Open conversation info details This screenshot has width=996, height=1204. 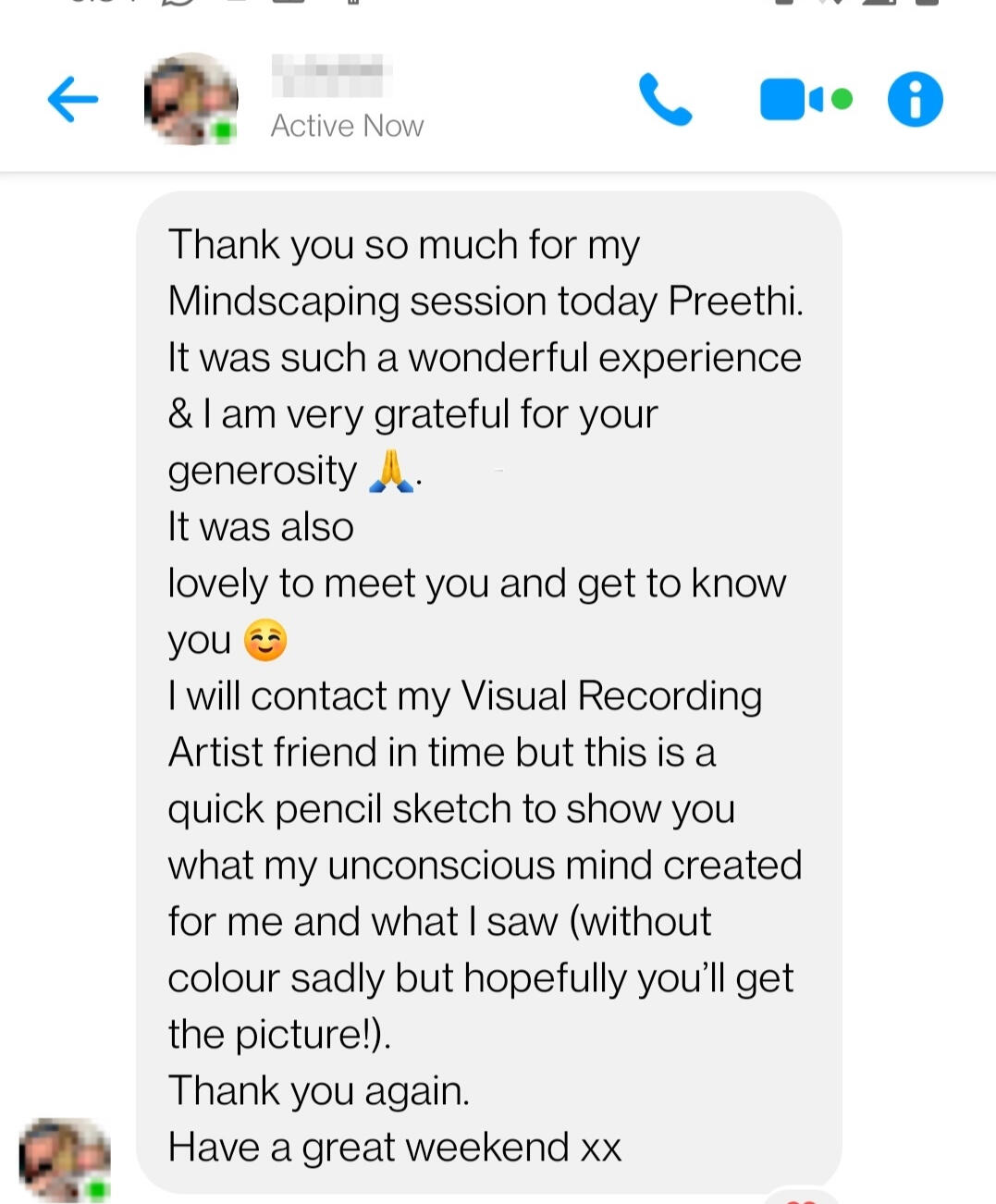(x=915, y=99)
